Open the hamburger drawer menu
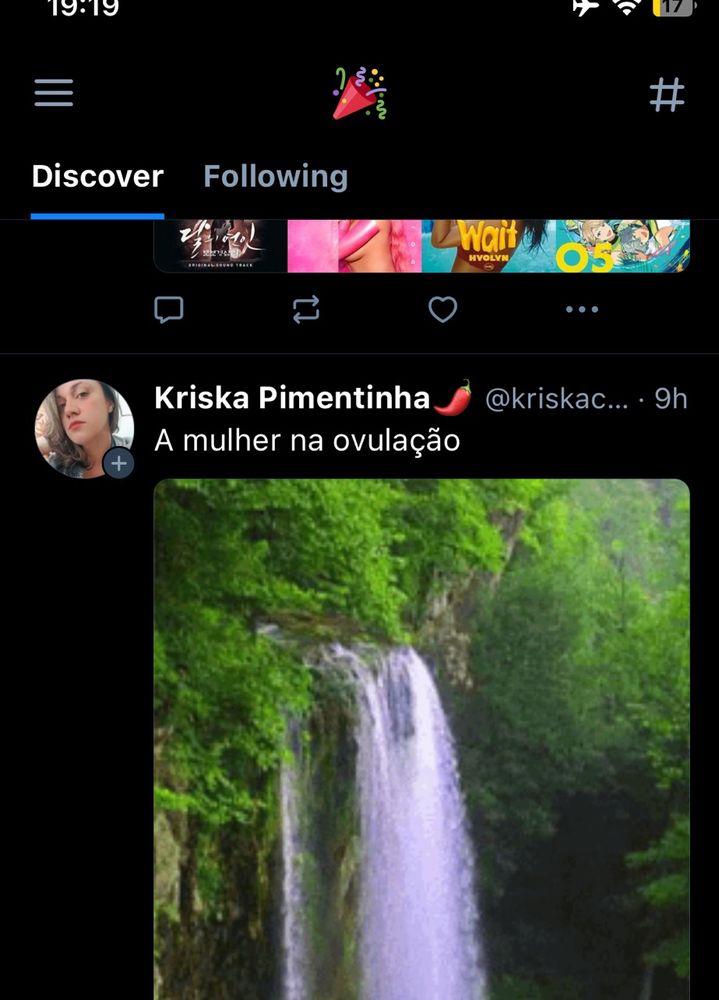The height and width of the screenshot is (1000, 719). click(54, 93)
